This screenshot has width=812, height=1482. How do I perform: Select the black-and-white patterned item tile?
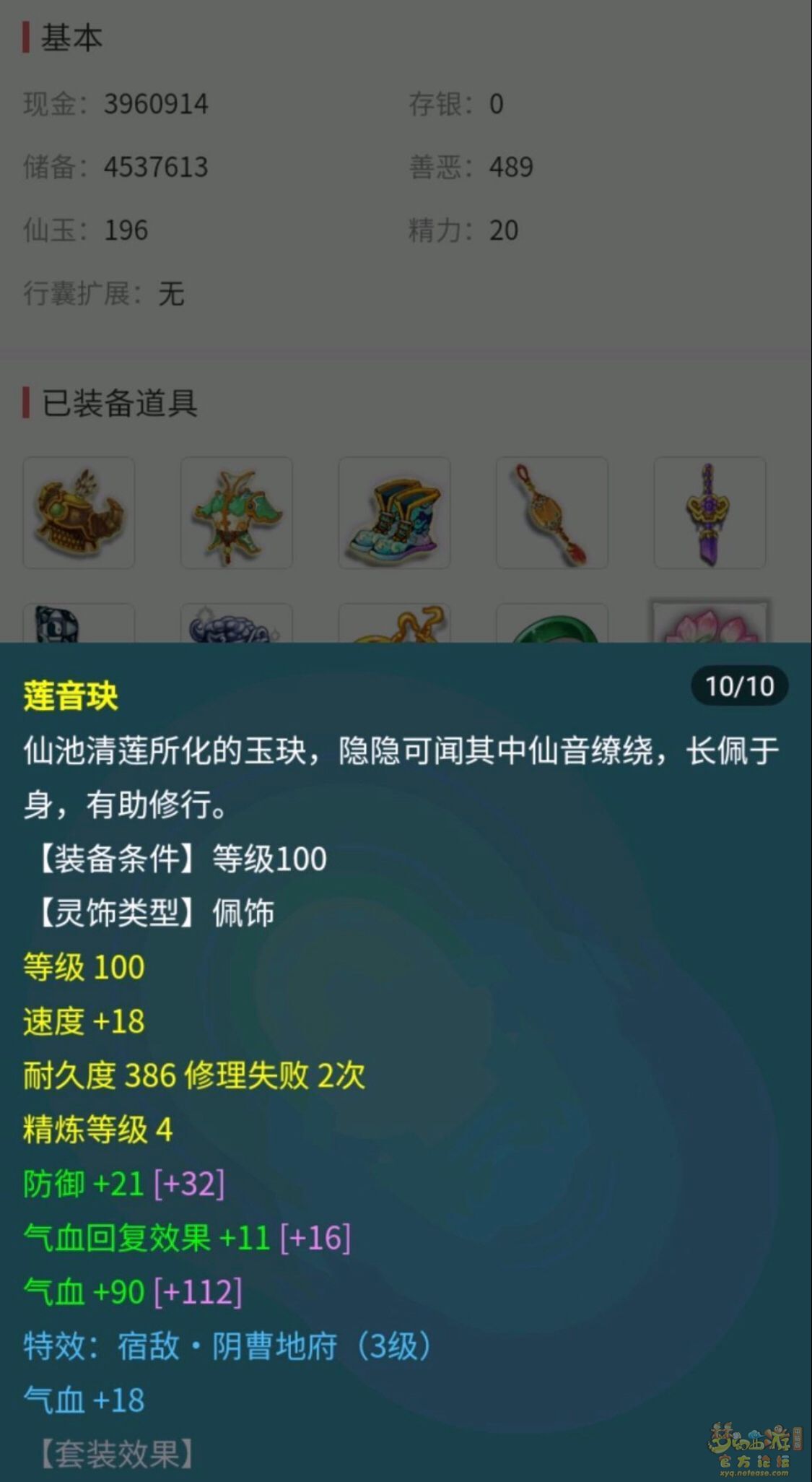(x=79, y=624)
